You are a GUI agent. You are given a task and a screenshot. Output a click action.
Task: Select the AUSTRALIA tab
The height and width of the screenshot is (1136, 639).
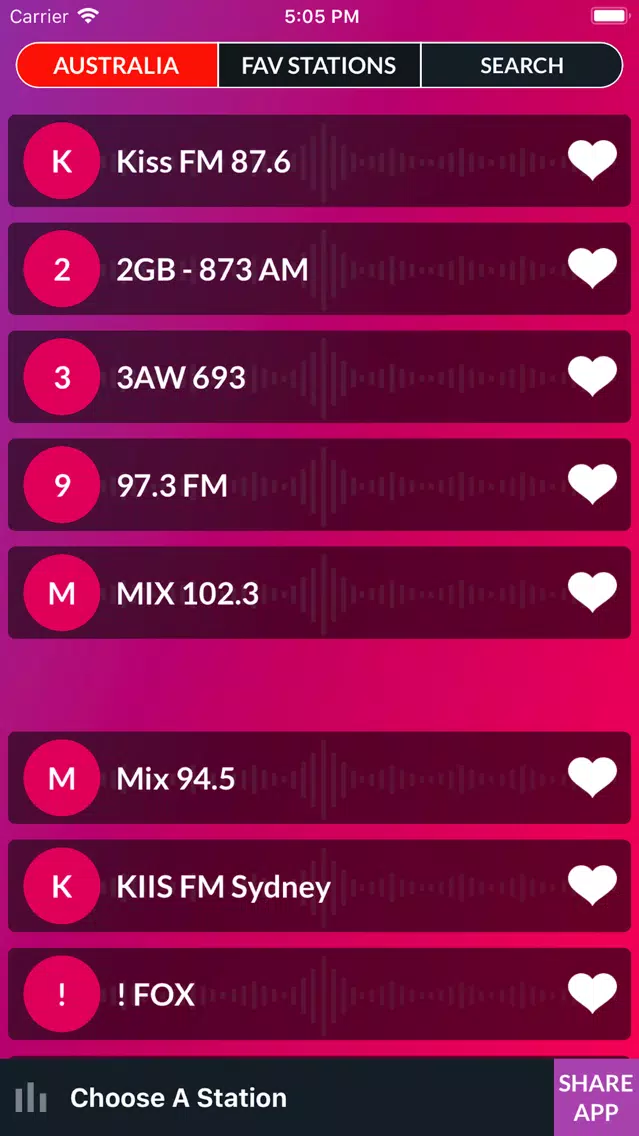click(117, 66)
